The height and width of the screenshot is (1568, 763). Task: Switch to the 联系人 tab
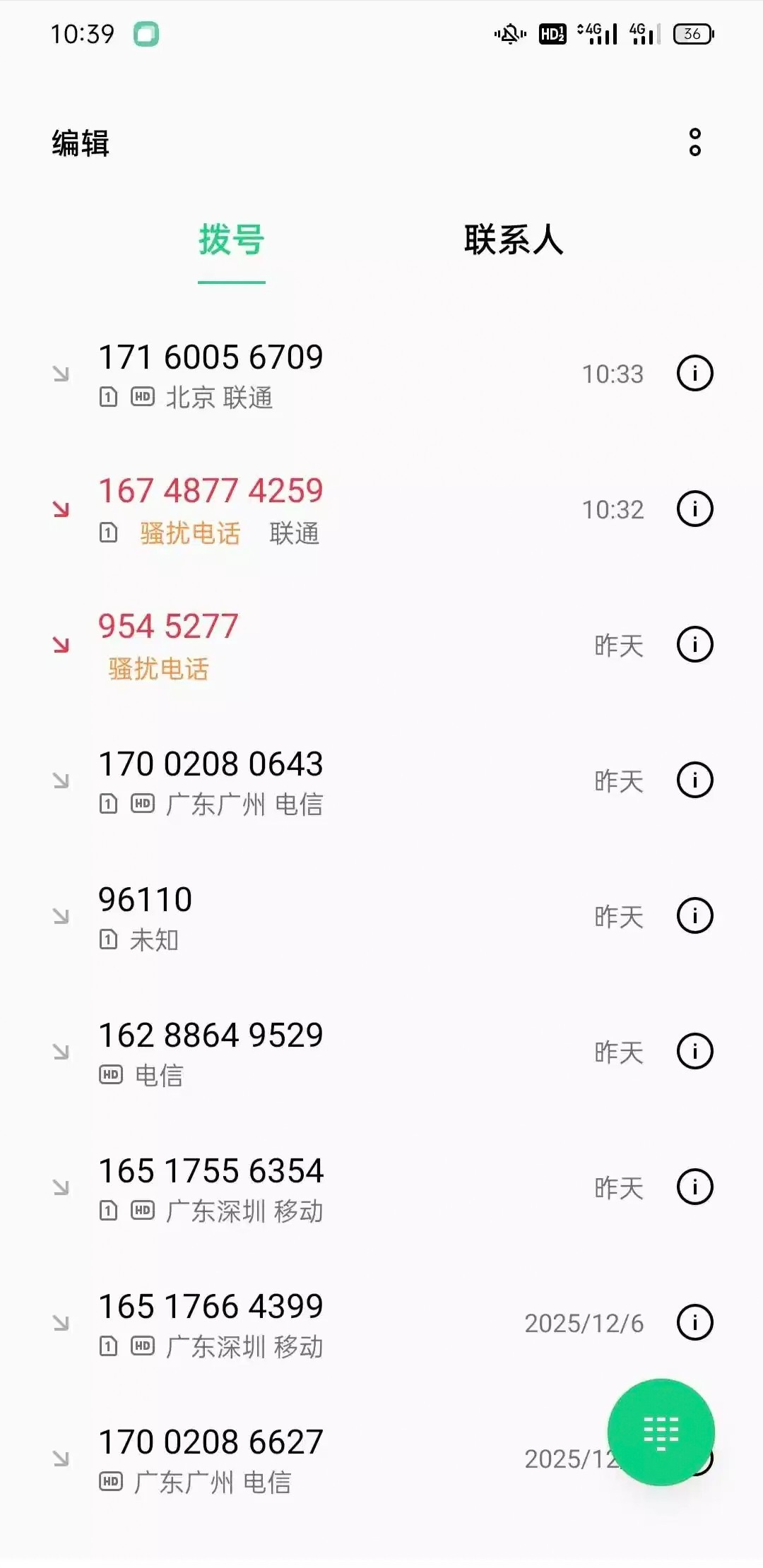514,239
